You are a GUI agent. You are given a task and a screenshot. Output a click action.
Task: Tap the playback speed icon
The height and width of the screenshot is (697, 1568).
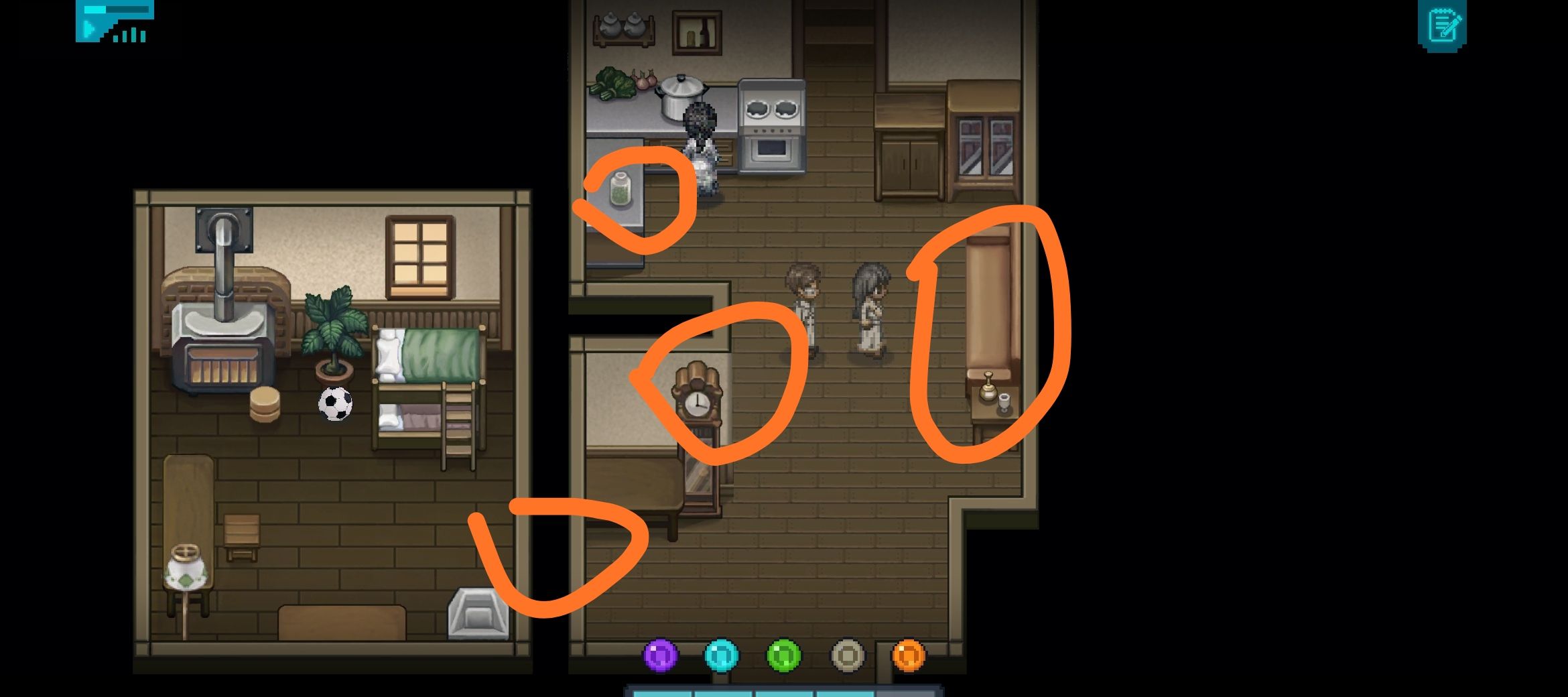(x=114, y=21)
